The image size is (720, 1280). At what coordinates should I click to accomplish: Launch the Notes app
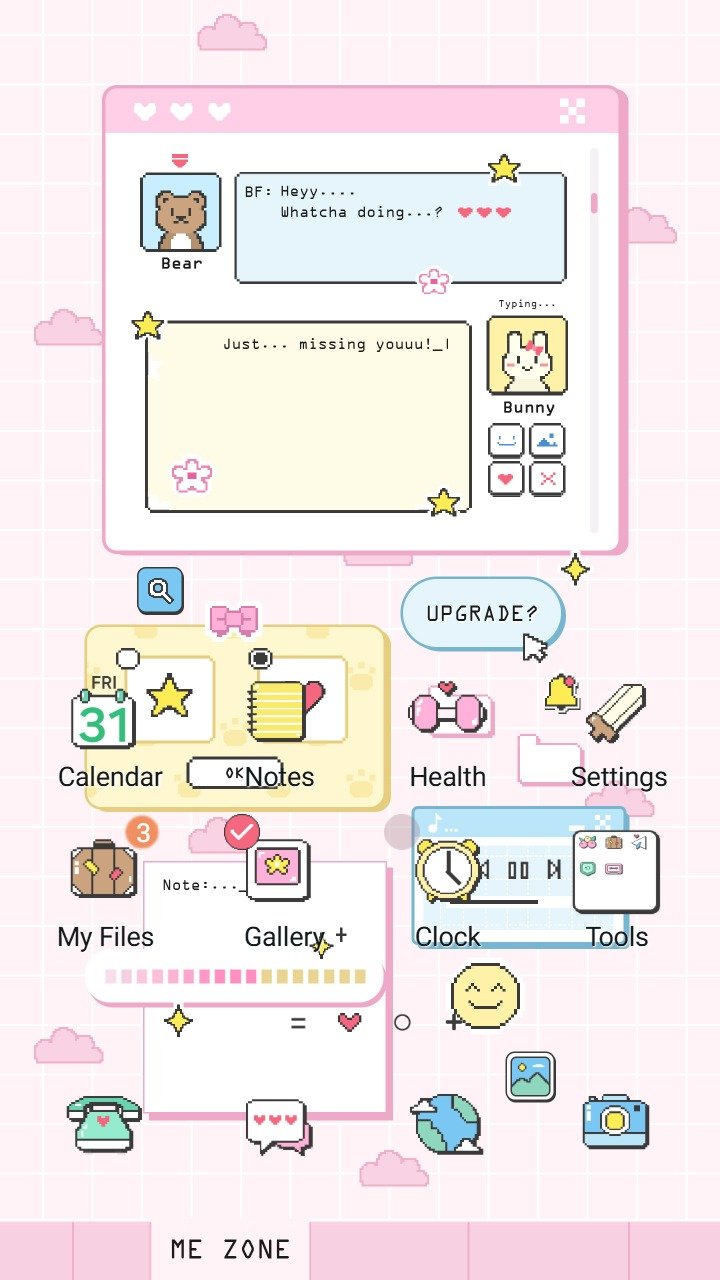[278, 712]
